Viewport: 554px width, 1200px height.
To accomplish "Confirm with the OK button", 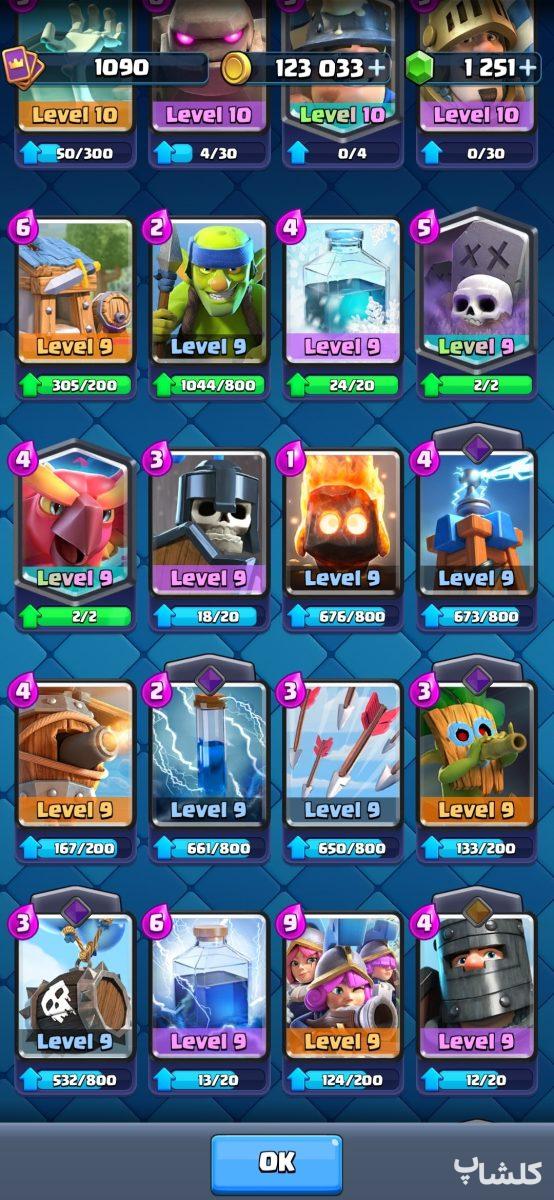I will pyautogui.click(x=277, y=1163).
